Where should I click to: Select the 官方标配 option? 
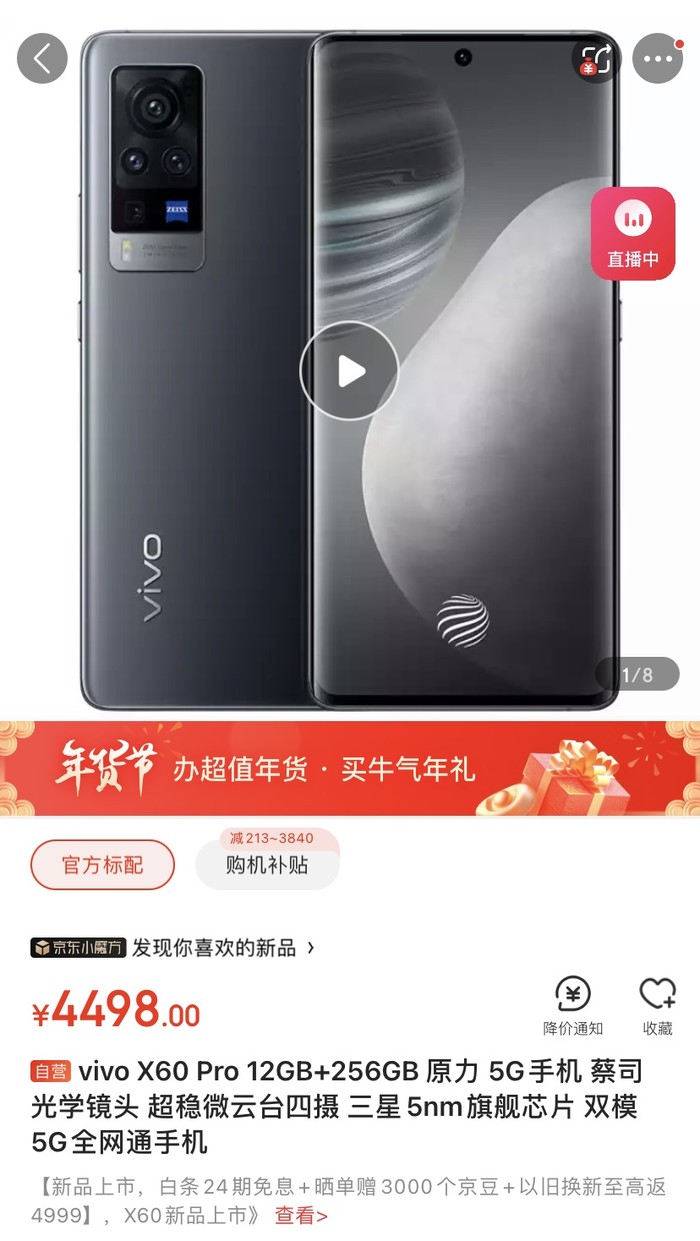(102, 865)
